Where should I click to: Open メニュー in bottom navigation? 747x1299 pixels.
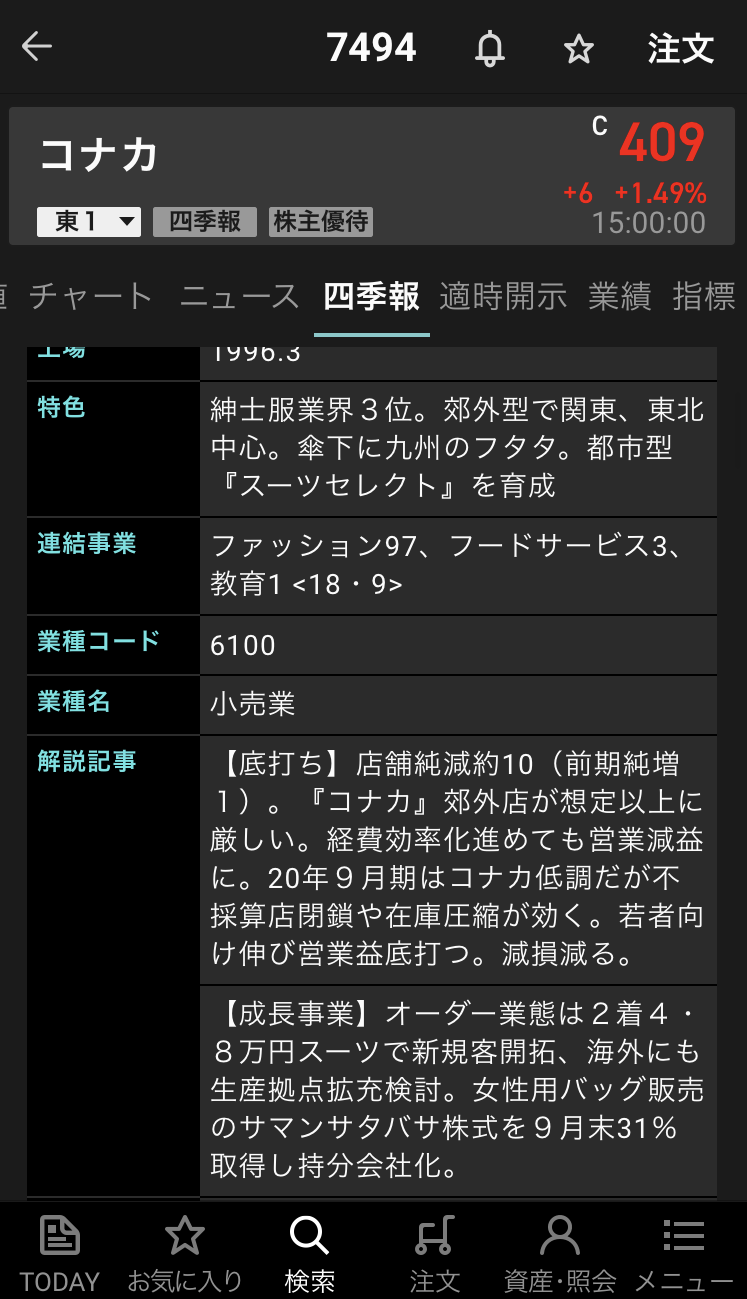click(x=684, y=1254)
